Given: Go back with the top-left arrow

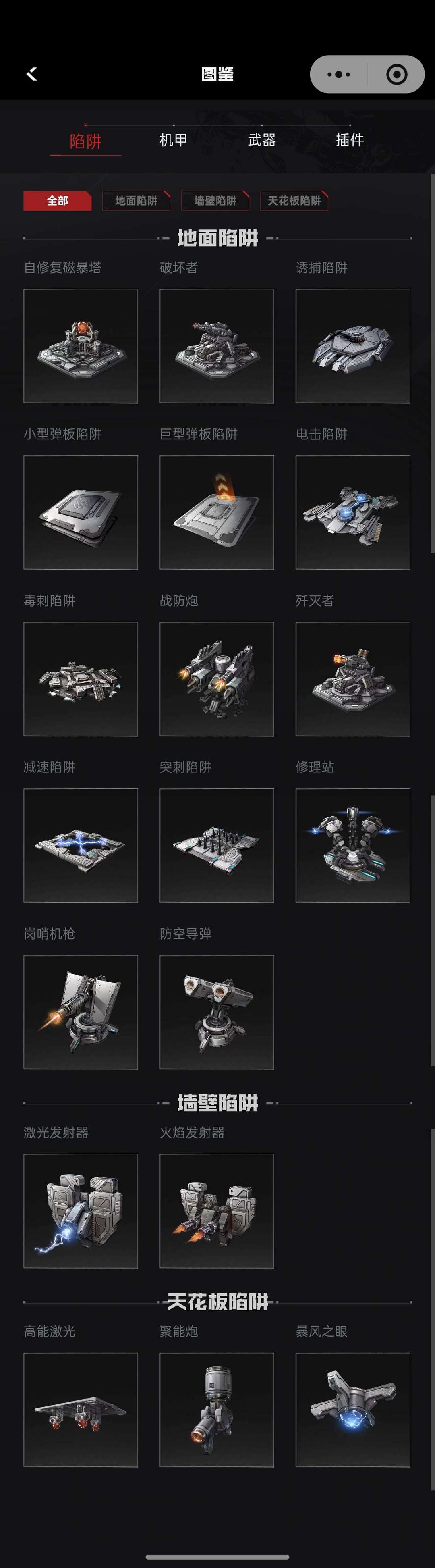Looking at the screenshot, I should tap(32, 74).
